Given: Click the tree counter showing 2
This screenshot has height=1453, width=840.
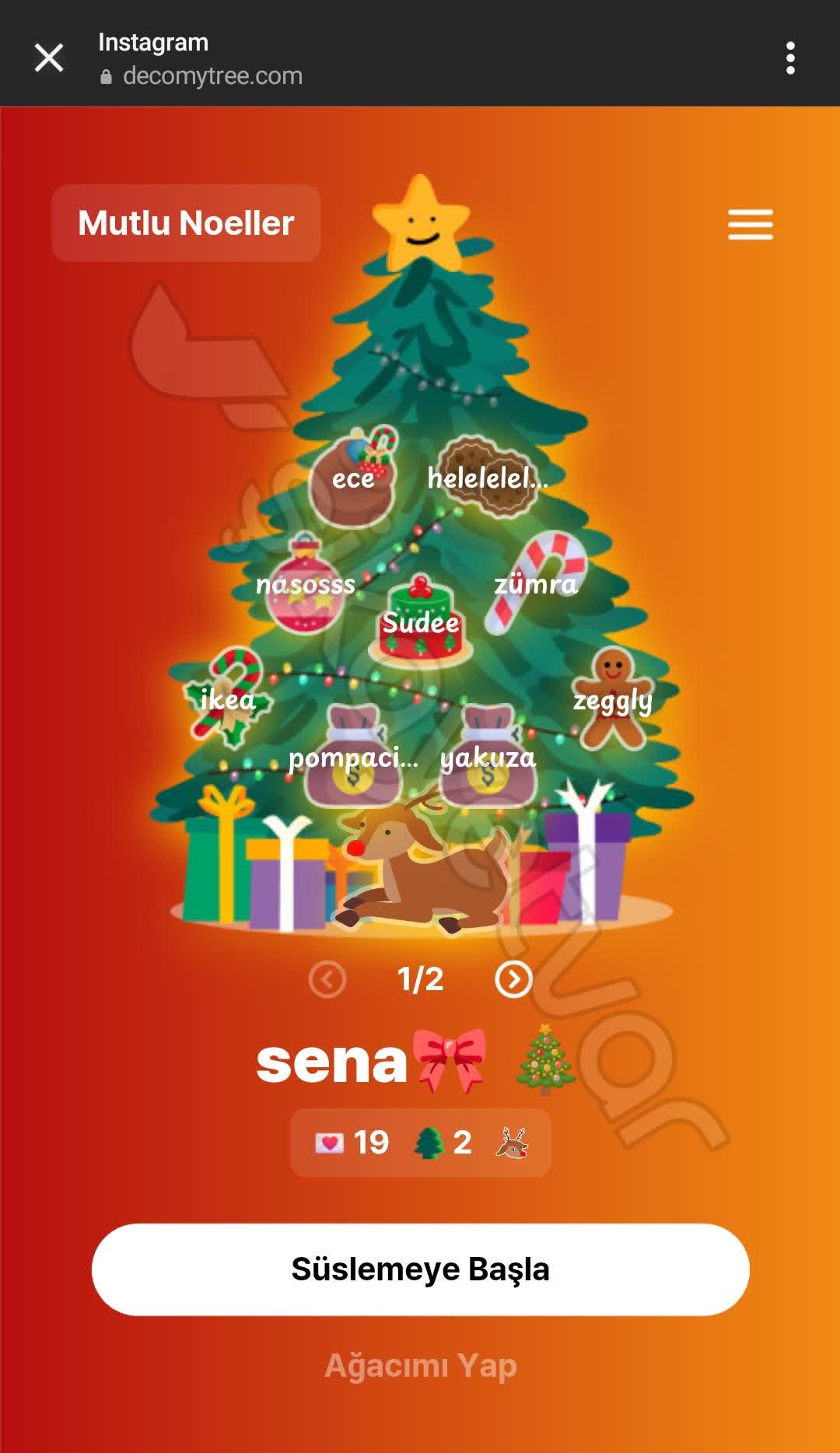Looking at the screenshot, I should (443, 1142).
